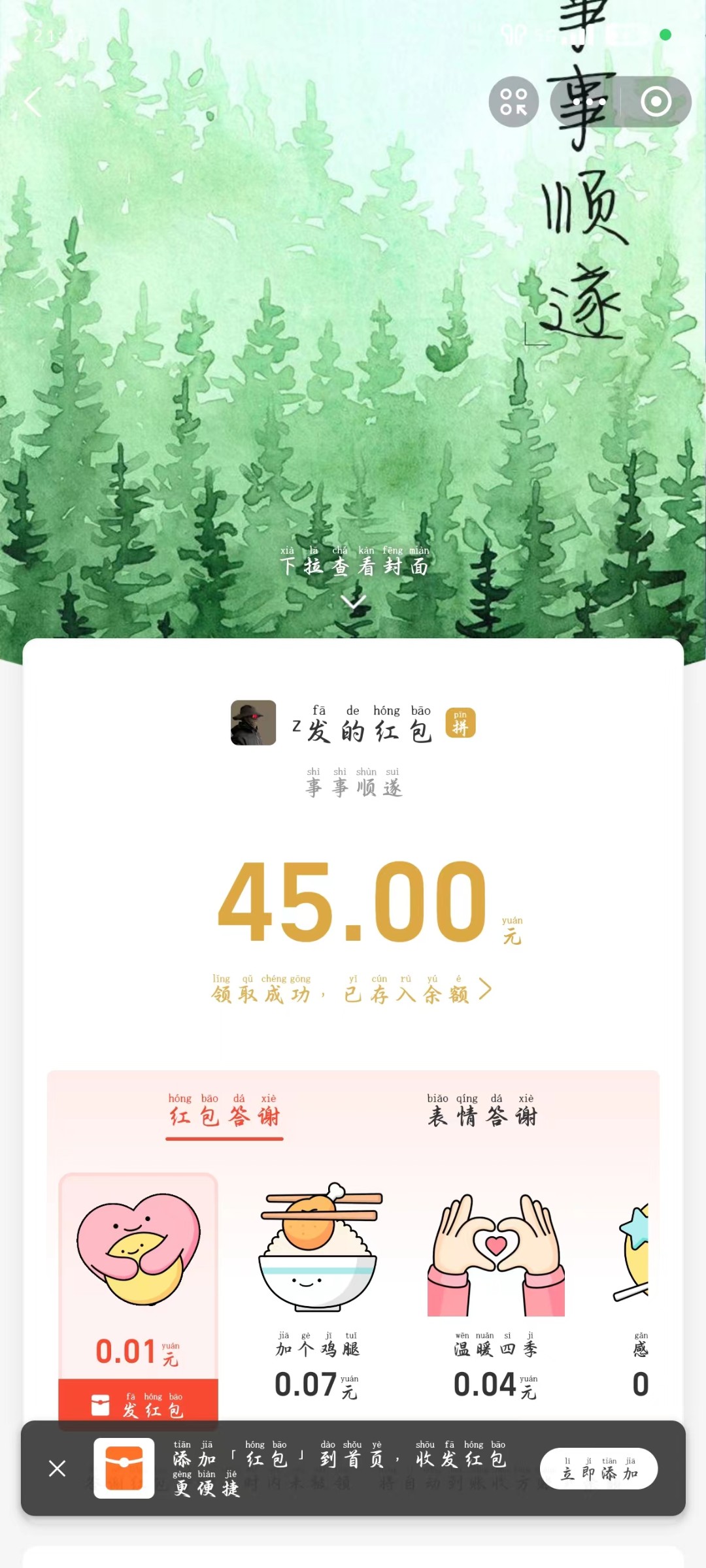706x1568 pixels.
Task: Select the 温暖四季 0.04元 option
Action: coord(496,1294)
